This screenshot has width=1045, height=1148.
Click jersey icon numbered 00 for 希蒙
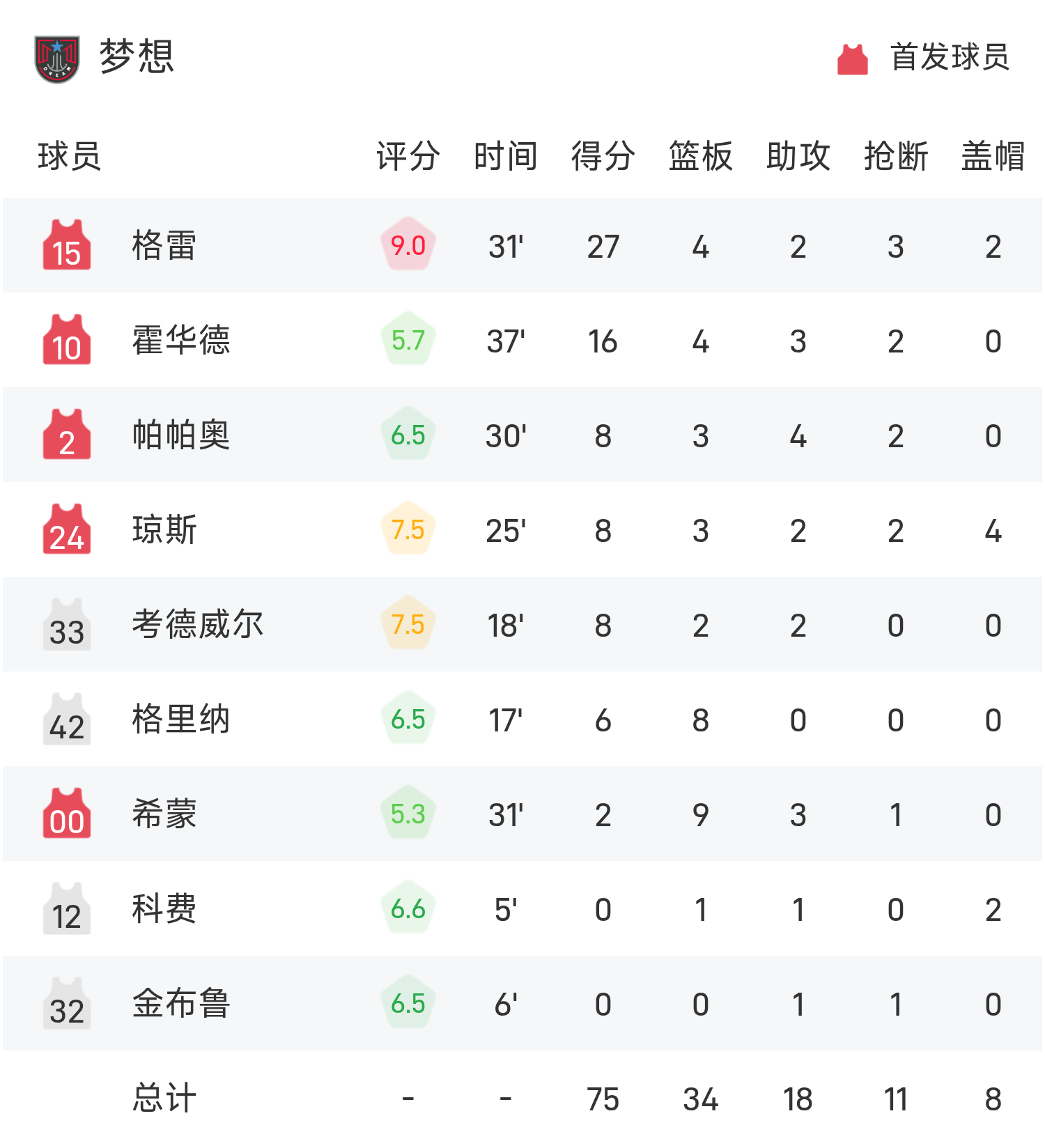[65, 814]
